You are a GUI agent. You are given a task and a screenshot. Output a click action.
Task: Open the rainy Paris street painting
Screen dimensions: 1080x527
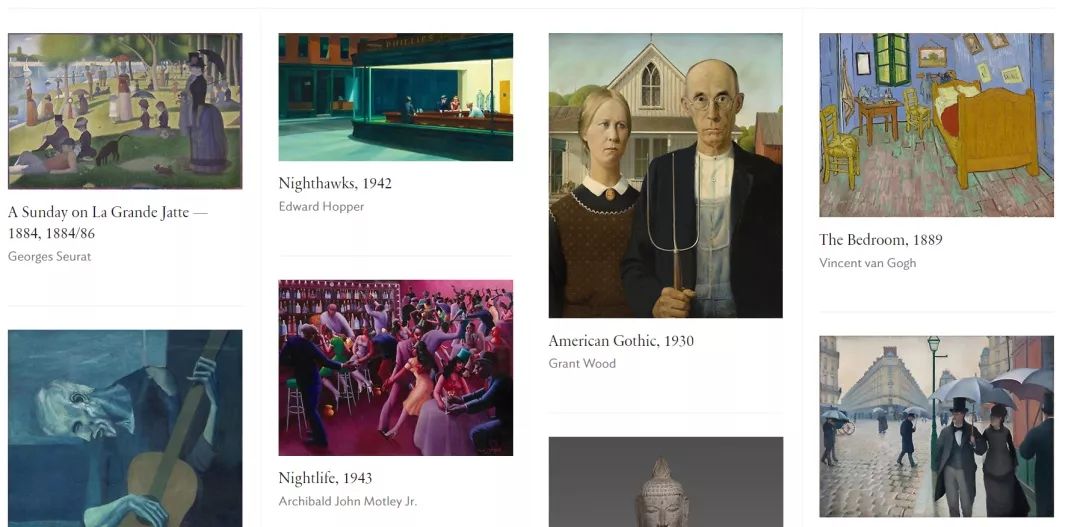pyautogui.click(x=936, y=426)
